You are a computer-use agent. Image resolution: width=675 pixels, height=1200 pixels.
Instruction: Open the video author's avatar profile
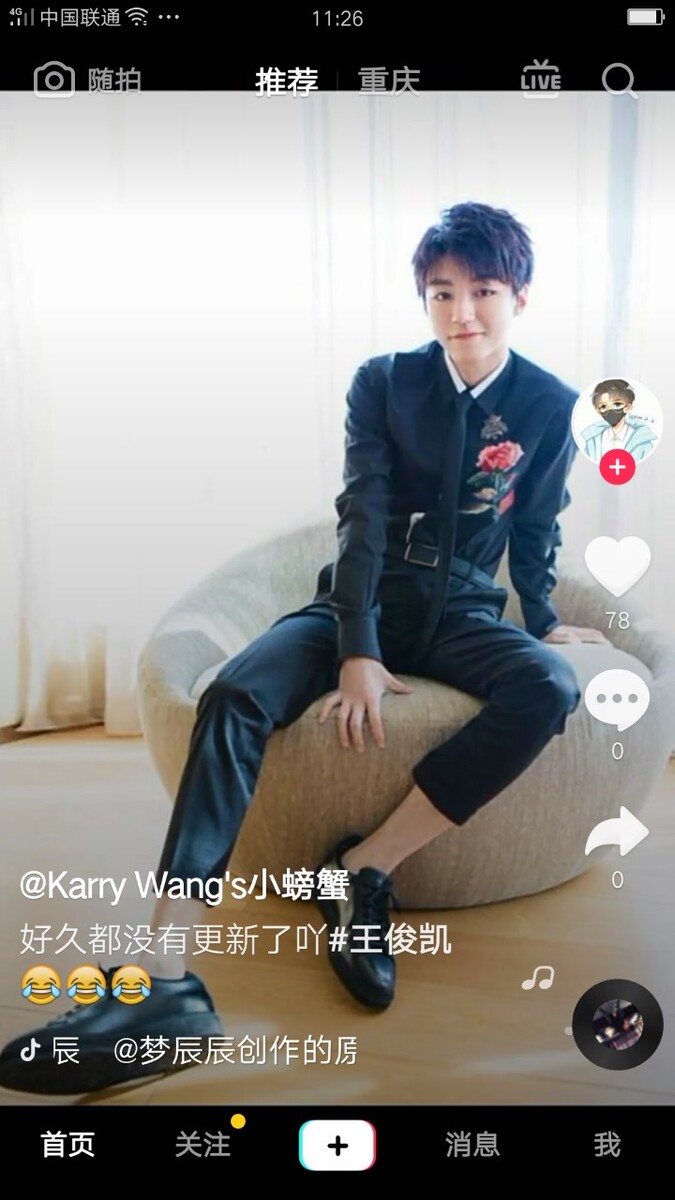[x=617, y=421]
